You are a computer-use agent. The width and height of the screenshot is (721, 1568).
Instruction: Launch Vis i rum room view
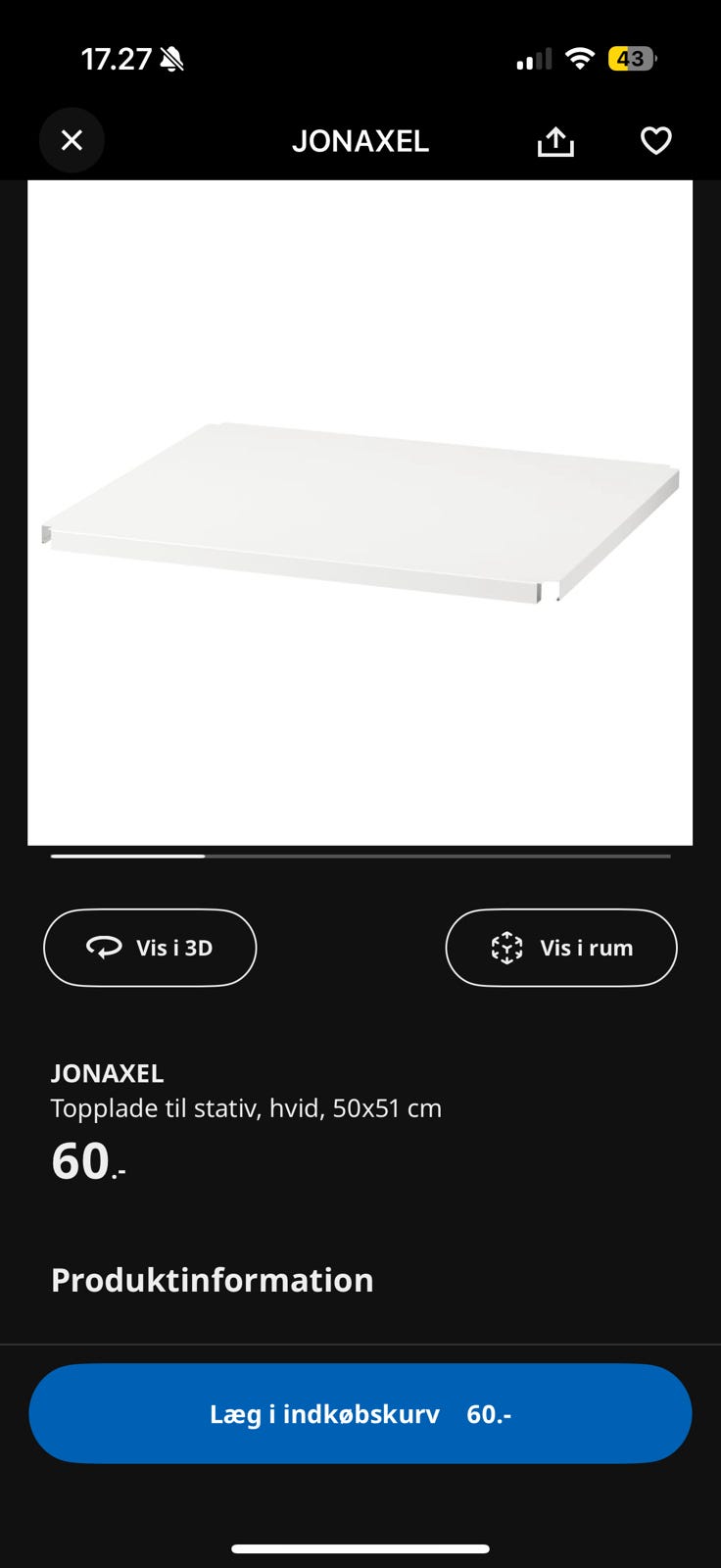point(561,948)
